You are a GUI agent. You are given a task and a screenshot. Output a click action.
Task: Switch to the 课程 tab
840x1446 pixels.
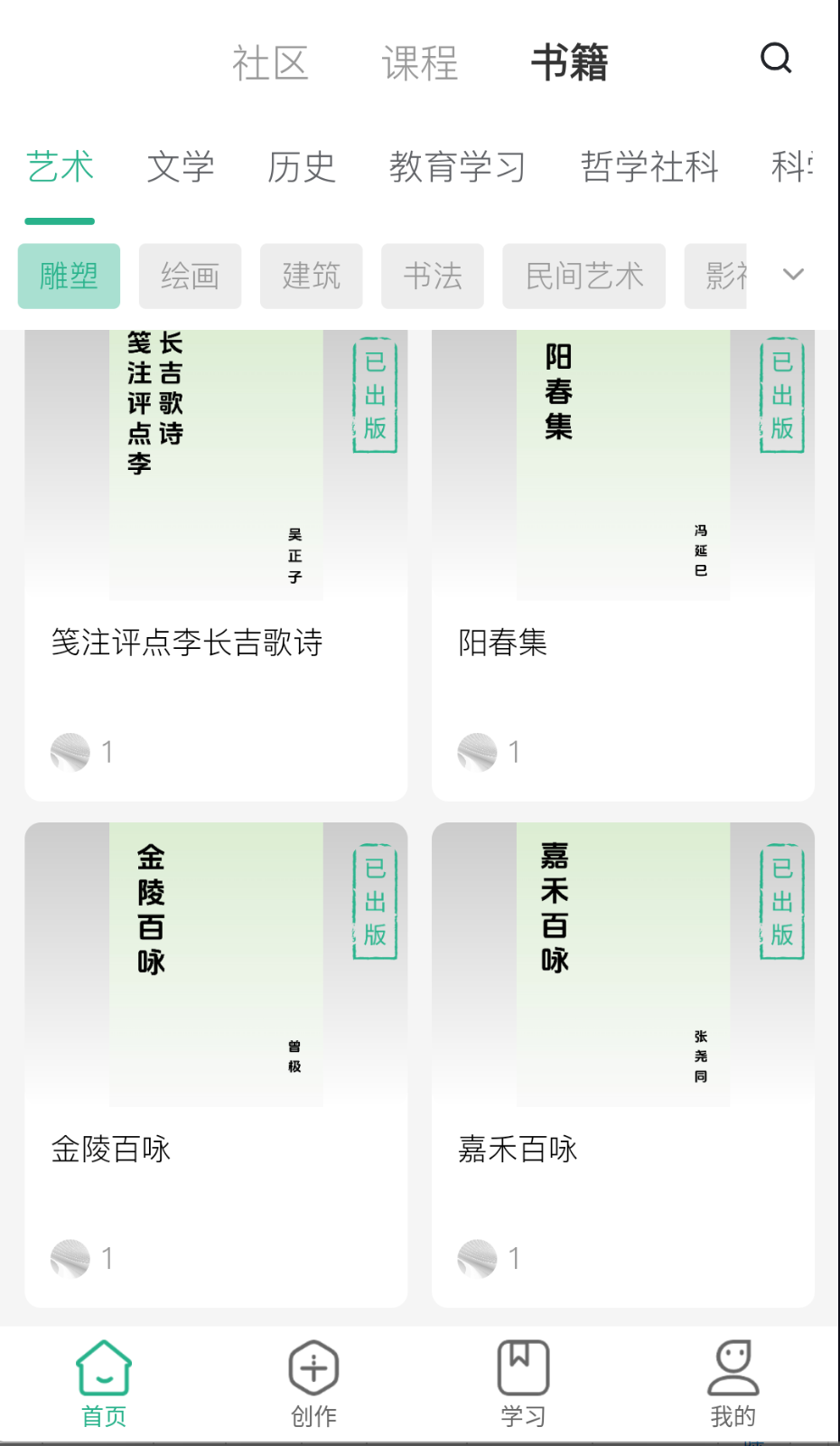pyautogui.click(x=419, y=63)
